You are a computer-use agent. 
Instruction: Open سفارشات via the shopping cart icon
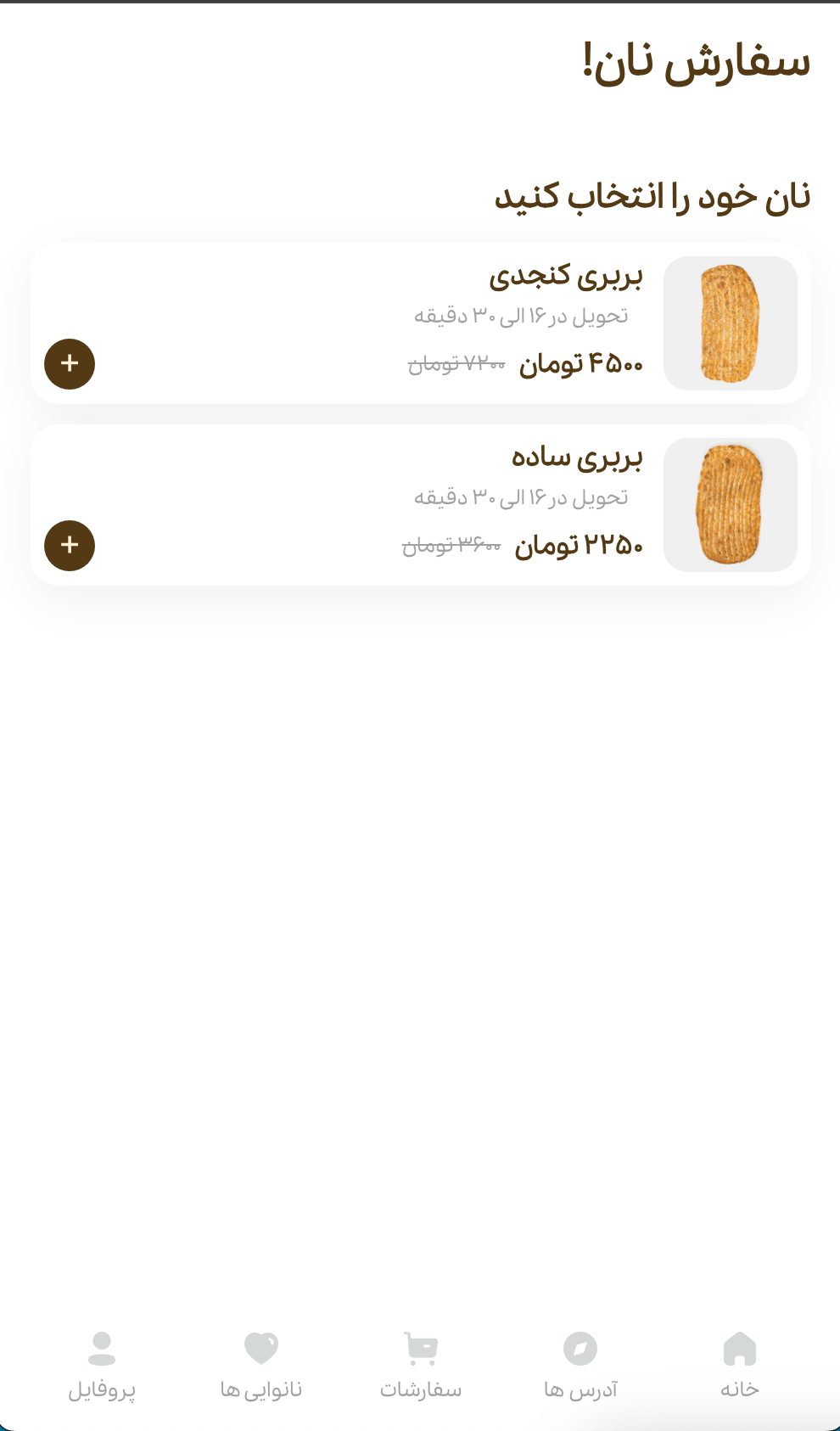421,1349
